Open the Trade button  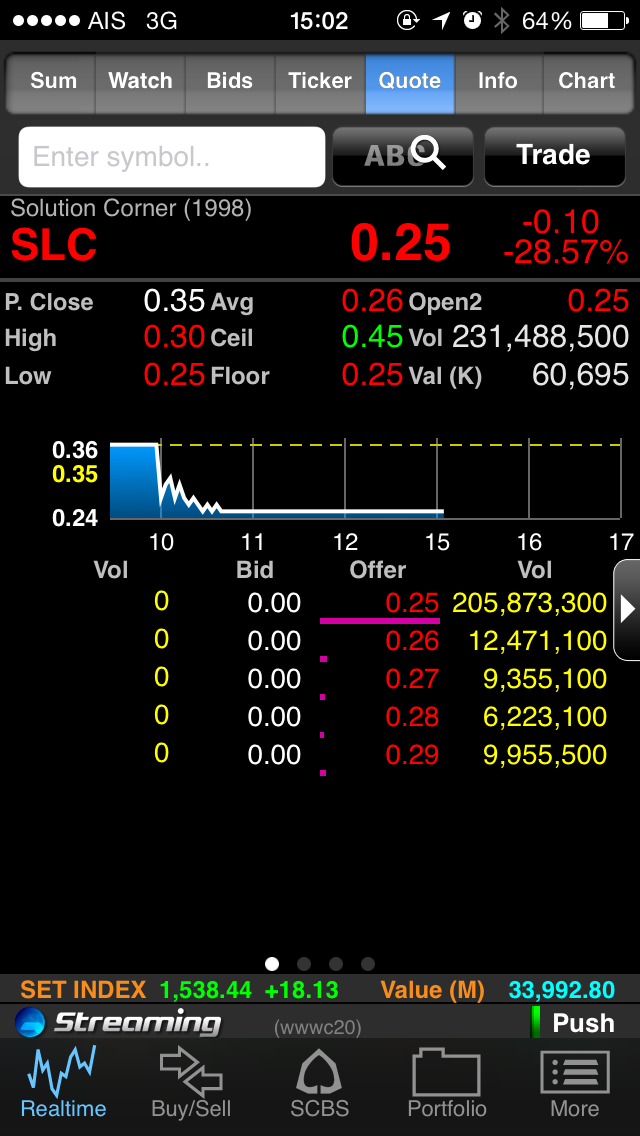[x=553, y=156]
